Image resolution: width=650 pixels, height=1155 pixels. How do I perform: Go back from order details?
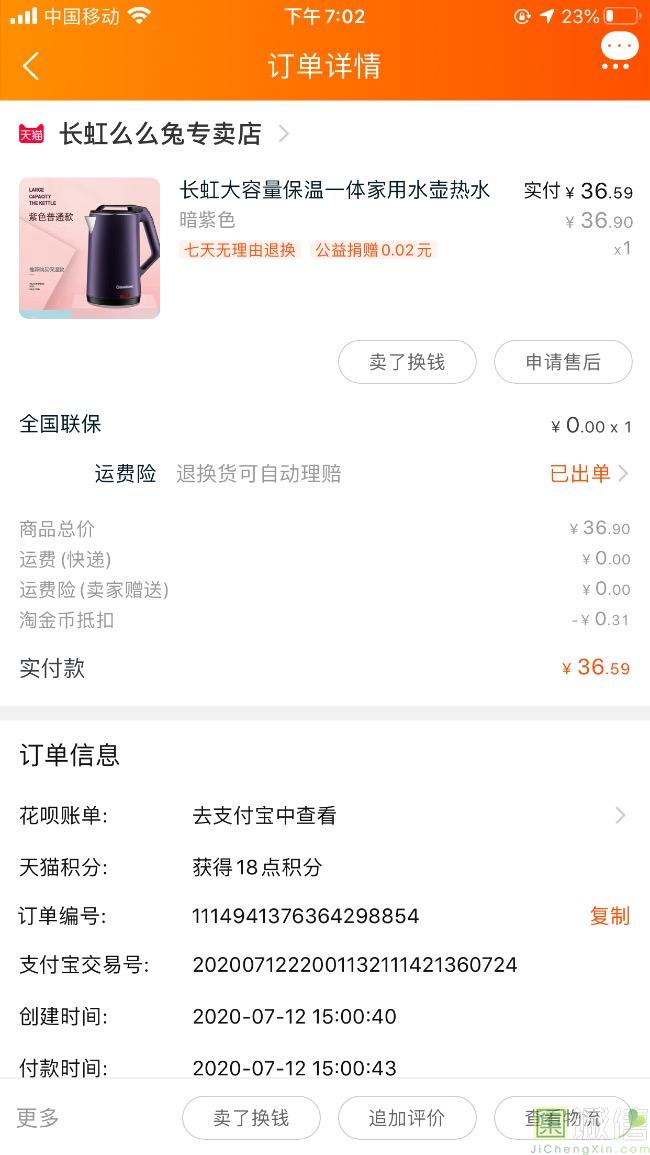click(x=31, y=66)
